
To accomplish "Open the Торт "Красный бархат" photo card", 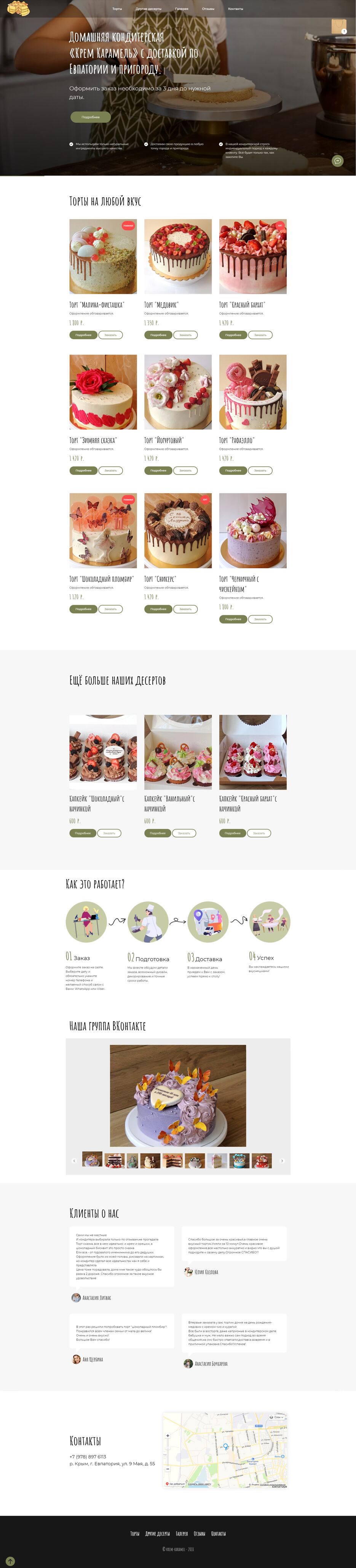I will pyautogui.click(x=252, y=256).
